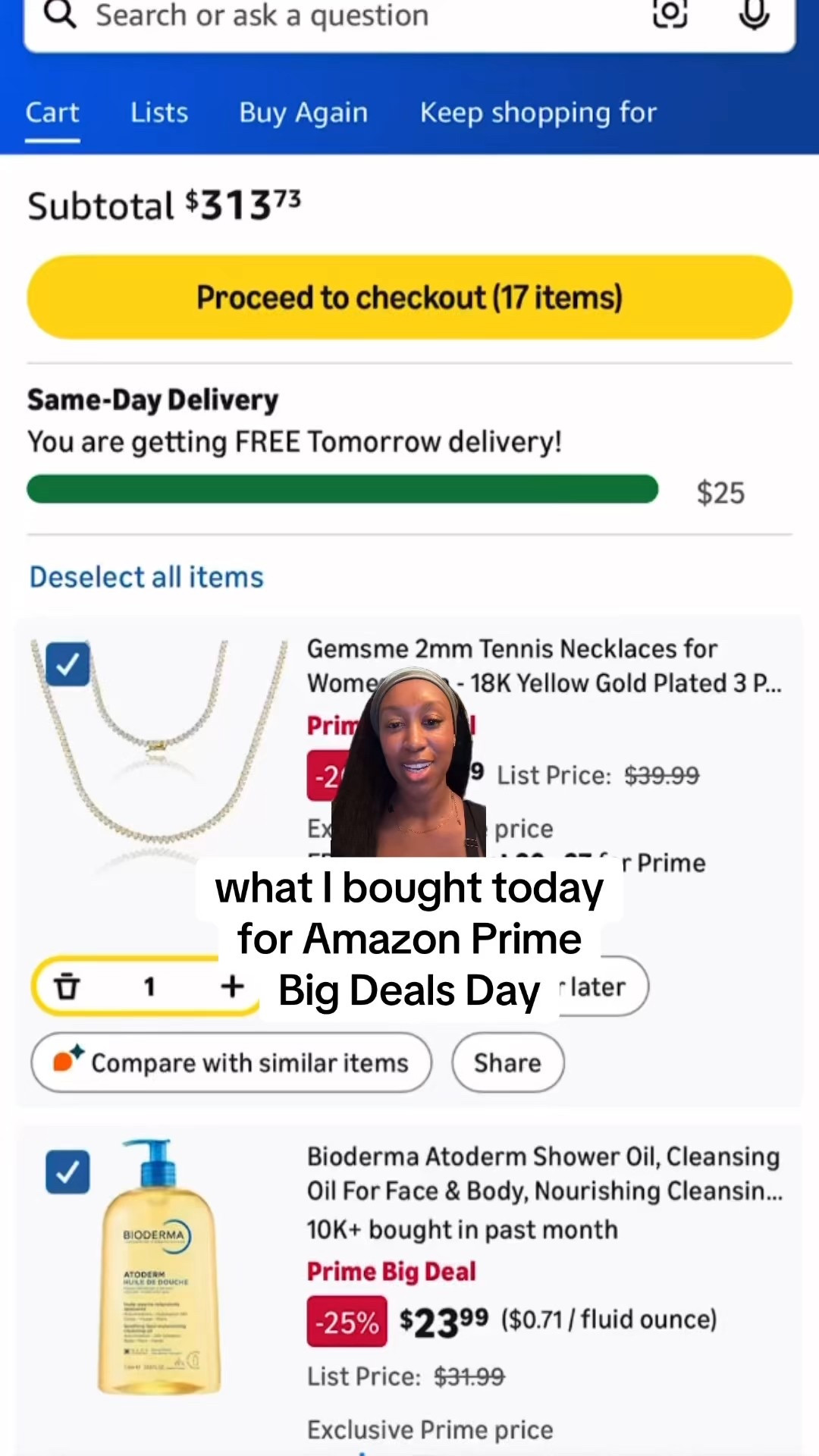Open the Bioderma shower oil product photo

[159, 1266]
